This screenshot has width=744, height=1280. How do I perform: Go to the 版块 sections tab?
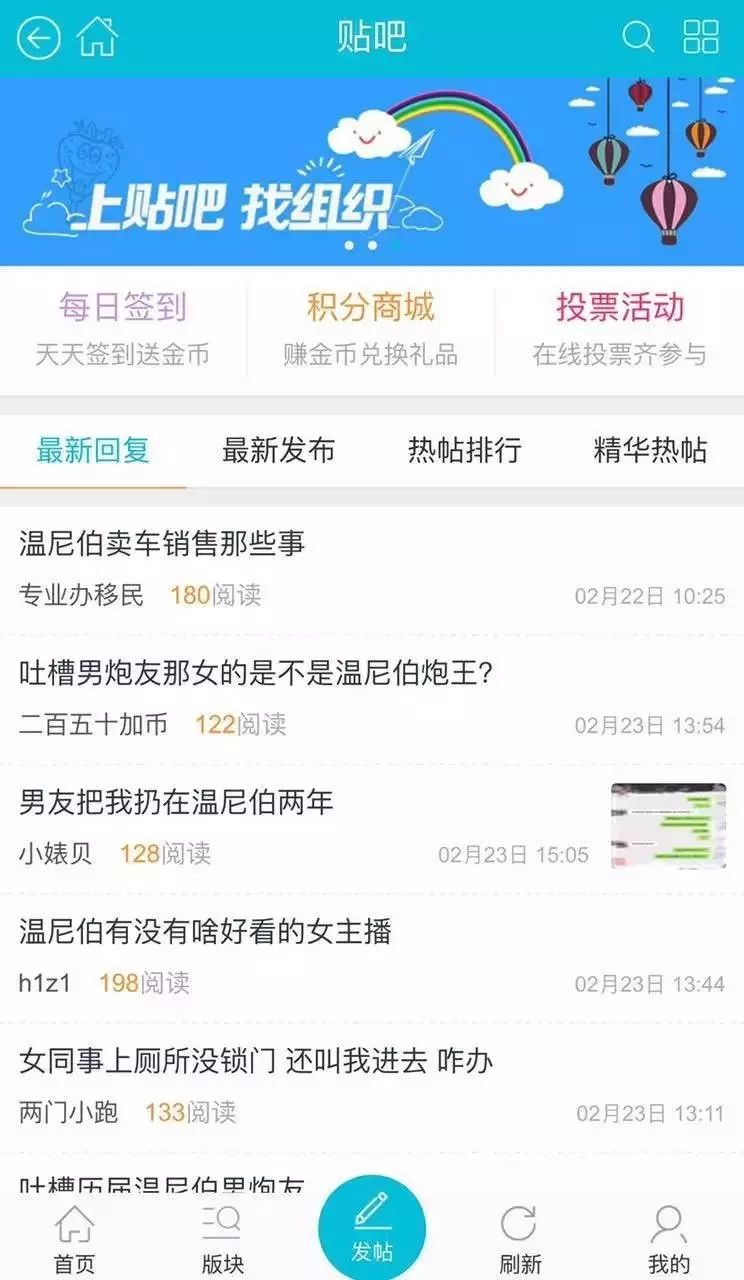point(222,1238)
